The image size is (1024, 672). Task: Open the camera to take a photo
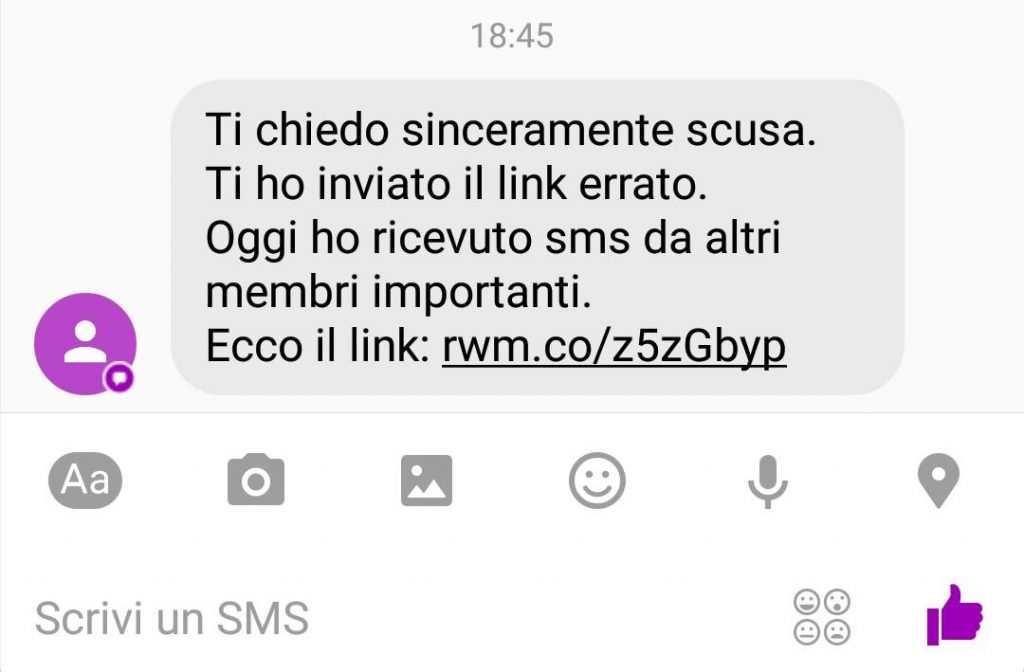click(x=256, y=481)
